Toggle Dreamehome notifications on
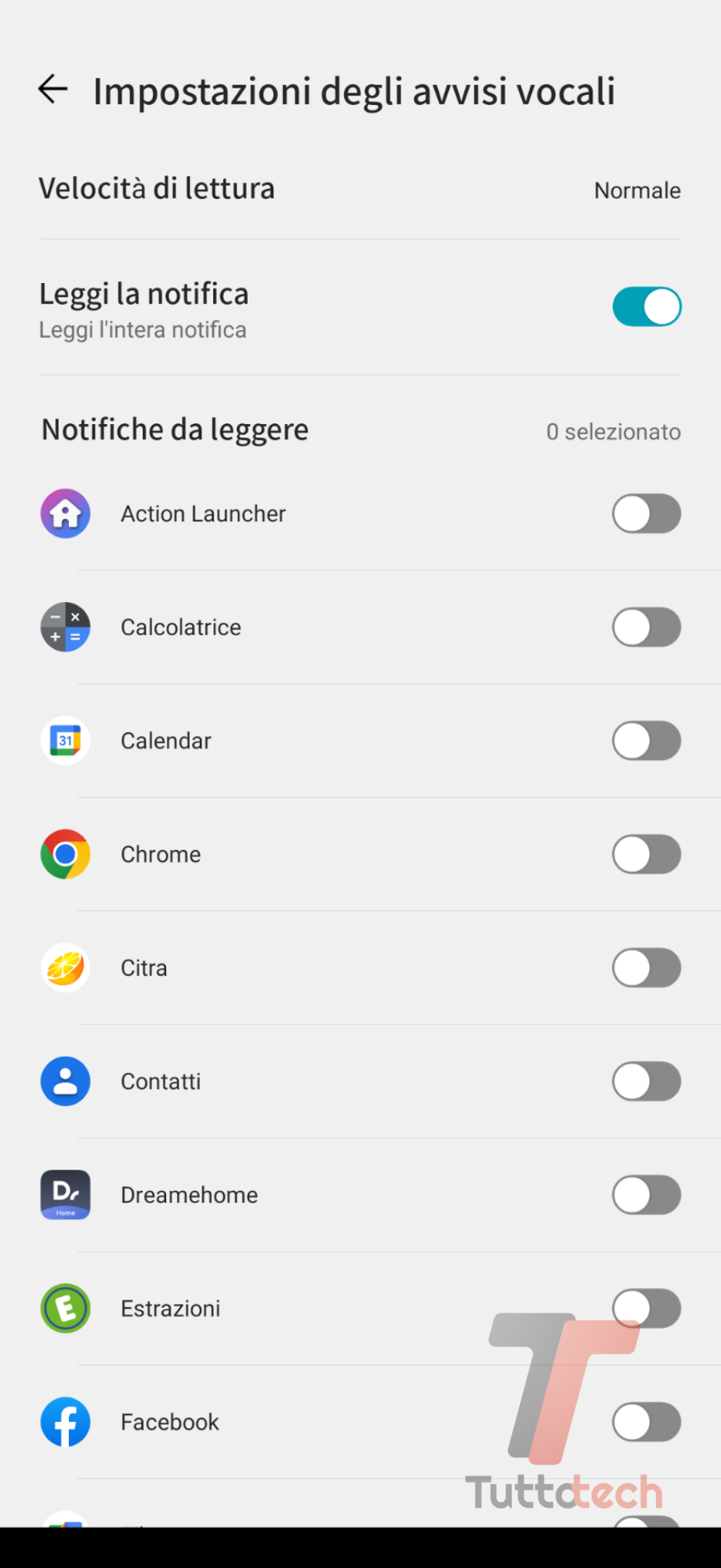This screenshot has width=721, height=1568. tap(646, 1195)
